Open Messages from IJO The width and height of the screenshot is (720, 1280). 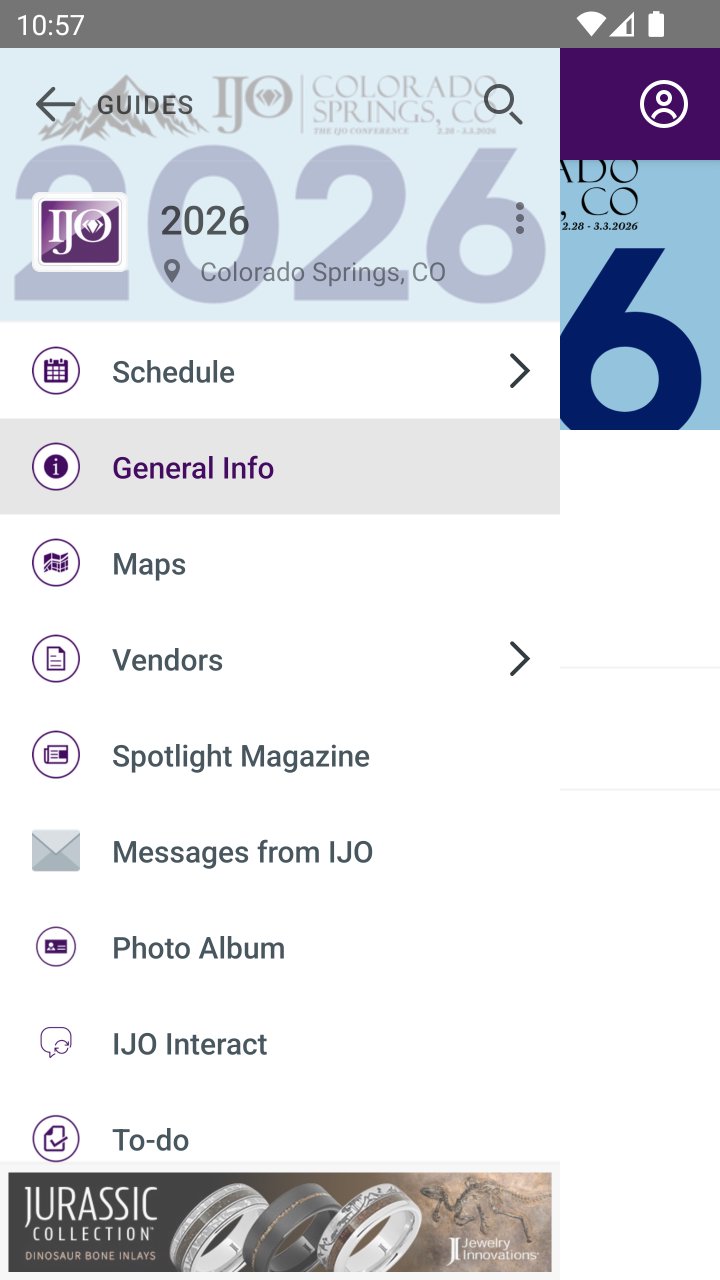280,852
